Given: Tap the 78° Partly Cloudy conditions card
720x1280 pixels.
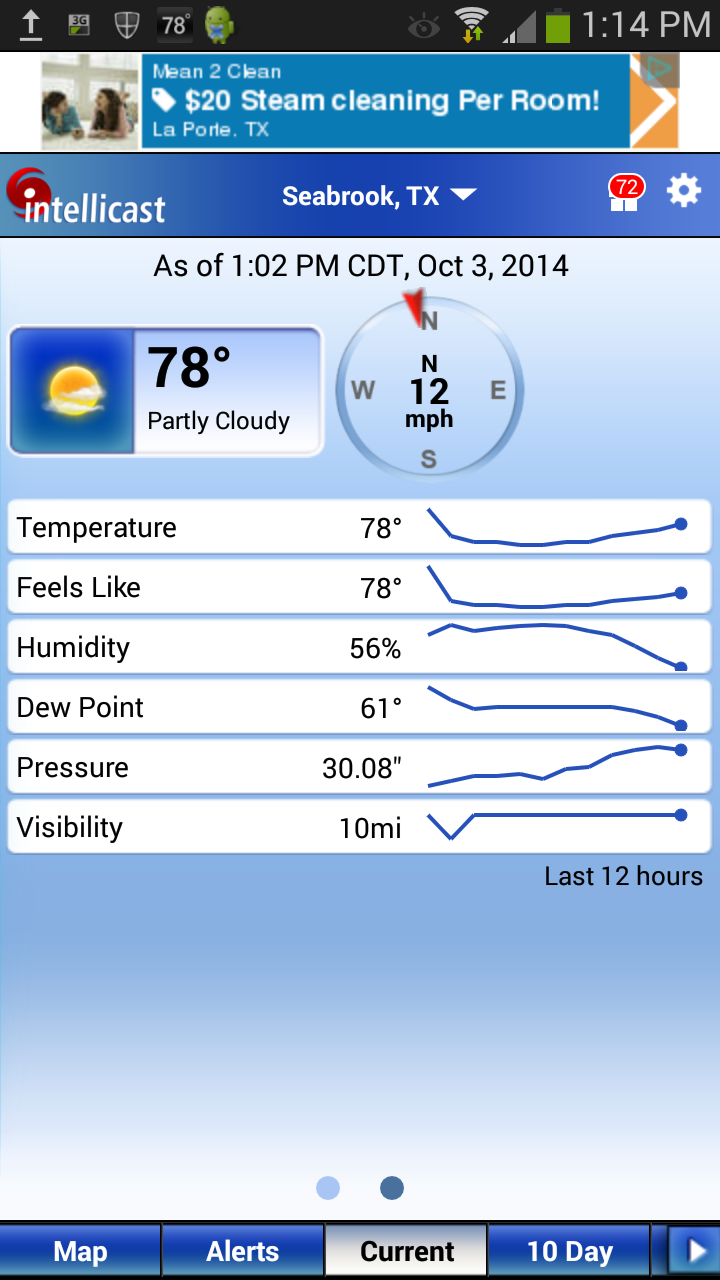Looking at the screenshot, I should tap(166, 390).
